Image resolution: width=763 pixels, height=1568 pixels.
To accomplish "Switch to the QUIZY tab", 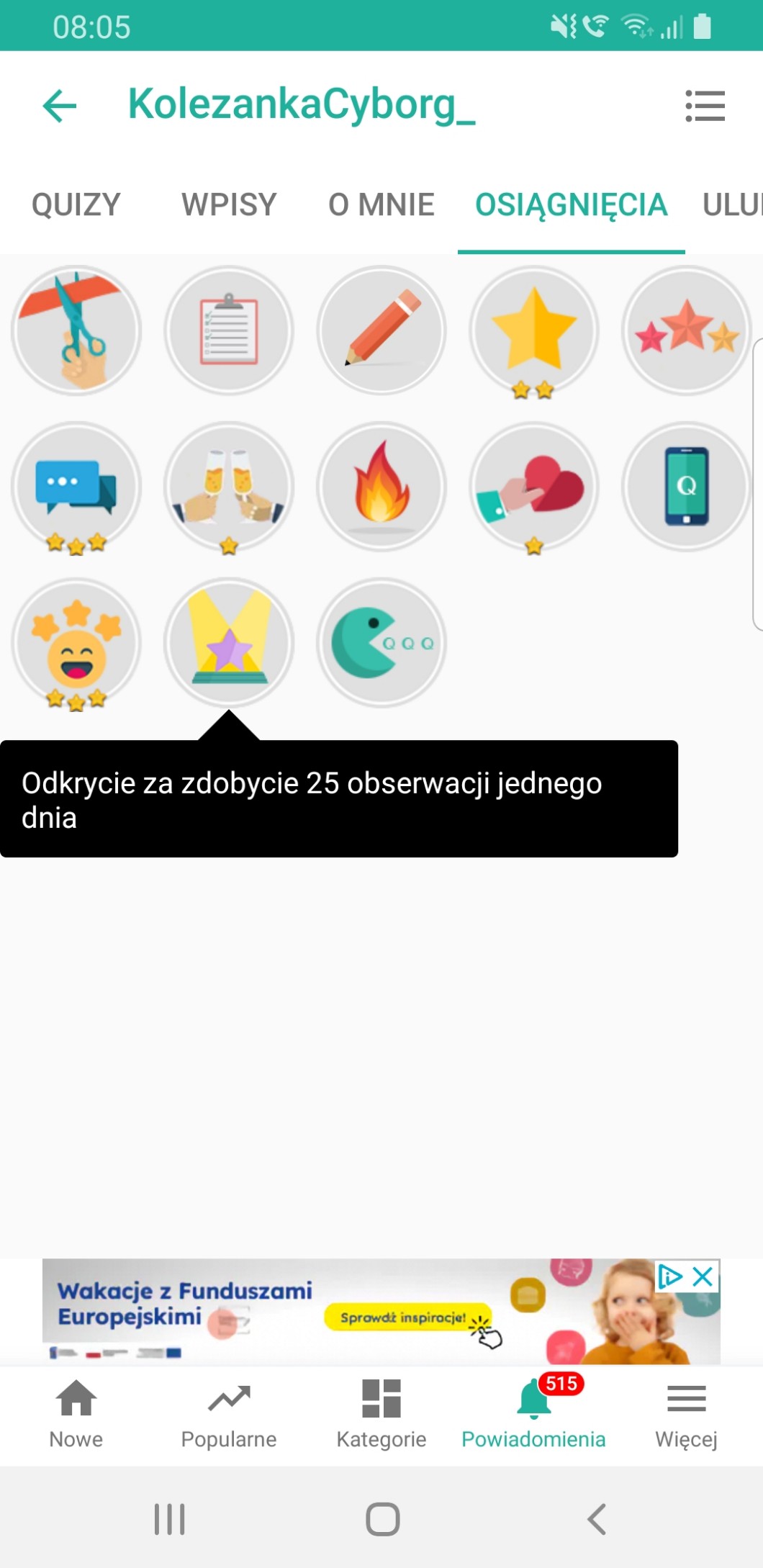I will [x=76, y=204].
